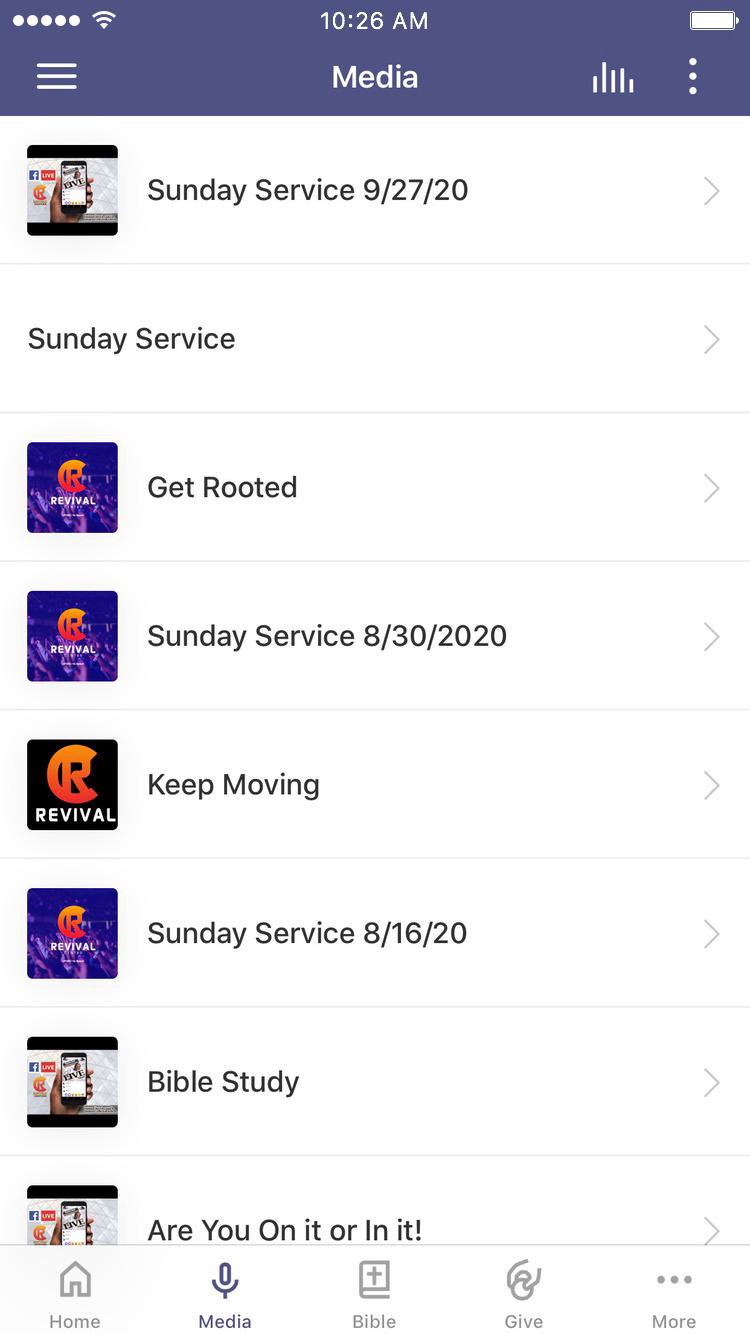
Task: View Sunday Service 8/30/2020
Action: pos(375,636)
